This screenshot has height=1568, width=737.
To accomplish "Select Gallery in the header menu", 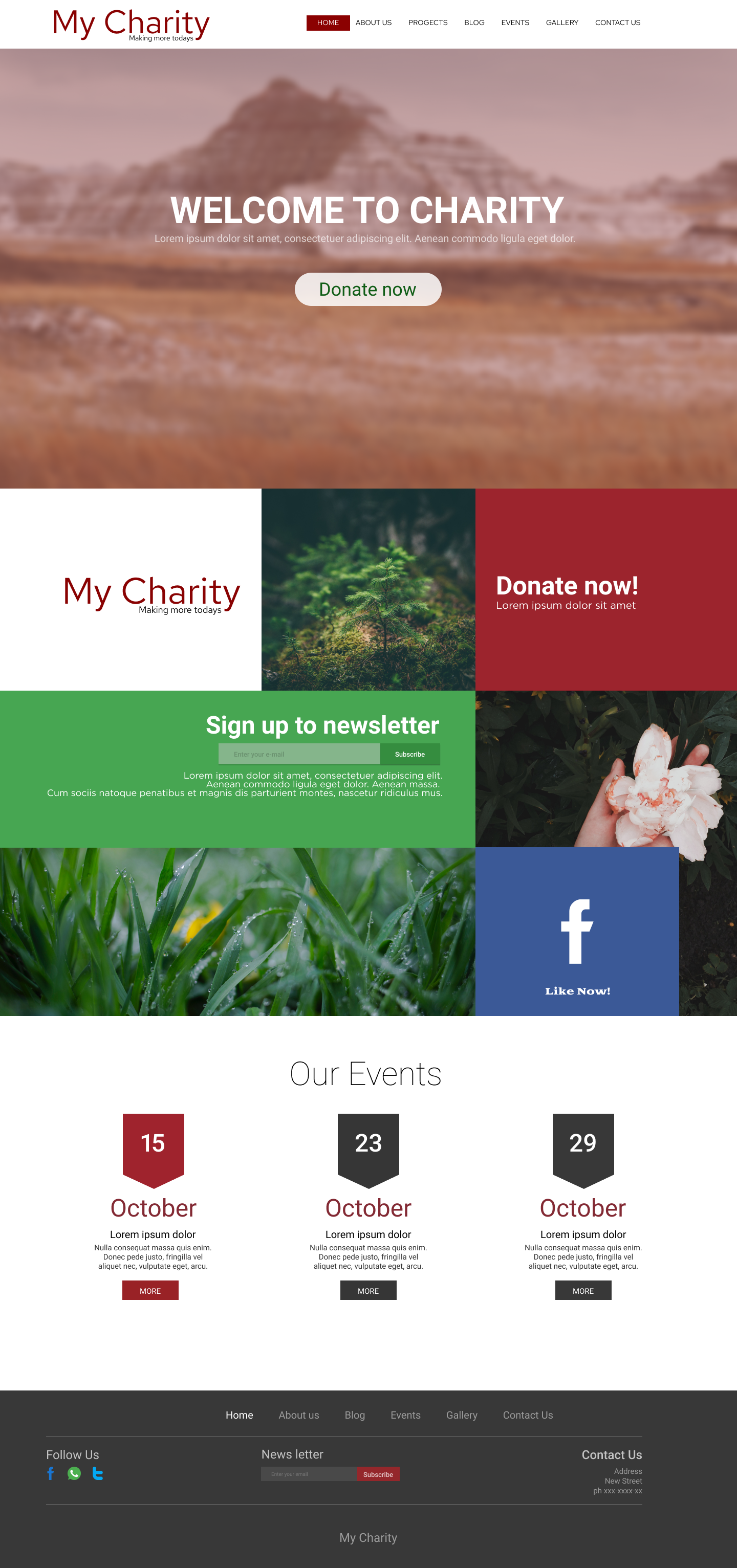I will [561, 23].
